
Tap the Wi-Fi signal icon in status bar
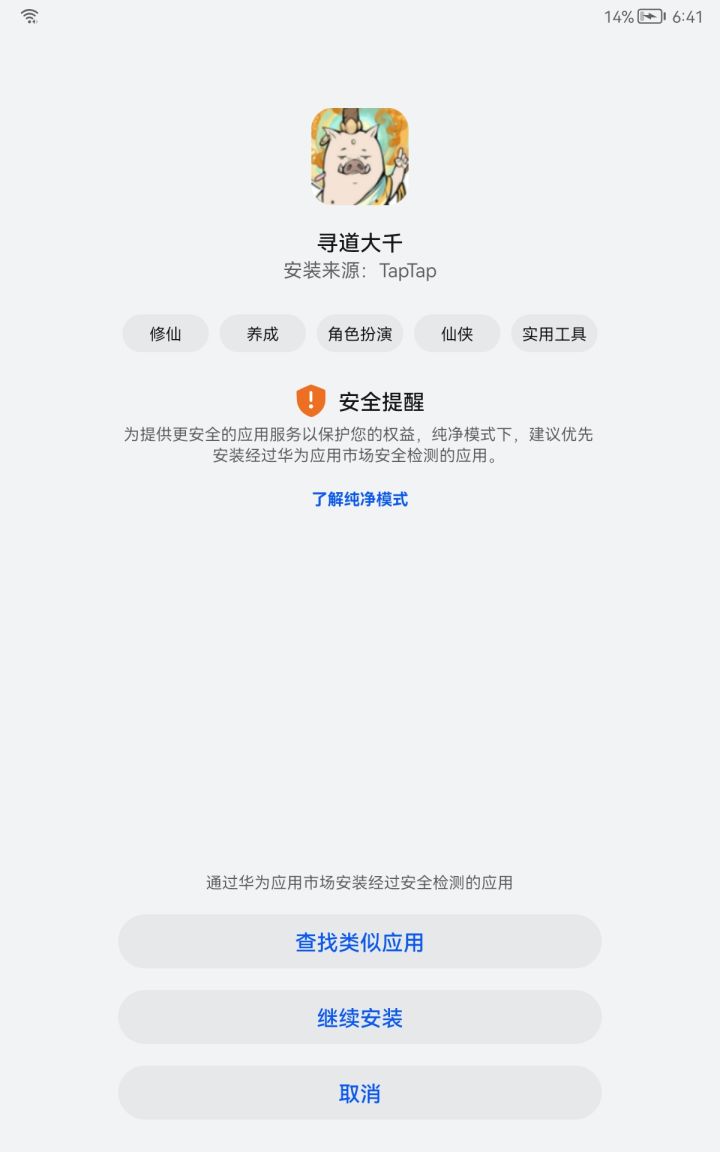(x=28, y=16)
